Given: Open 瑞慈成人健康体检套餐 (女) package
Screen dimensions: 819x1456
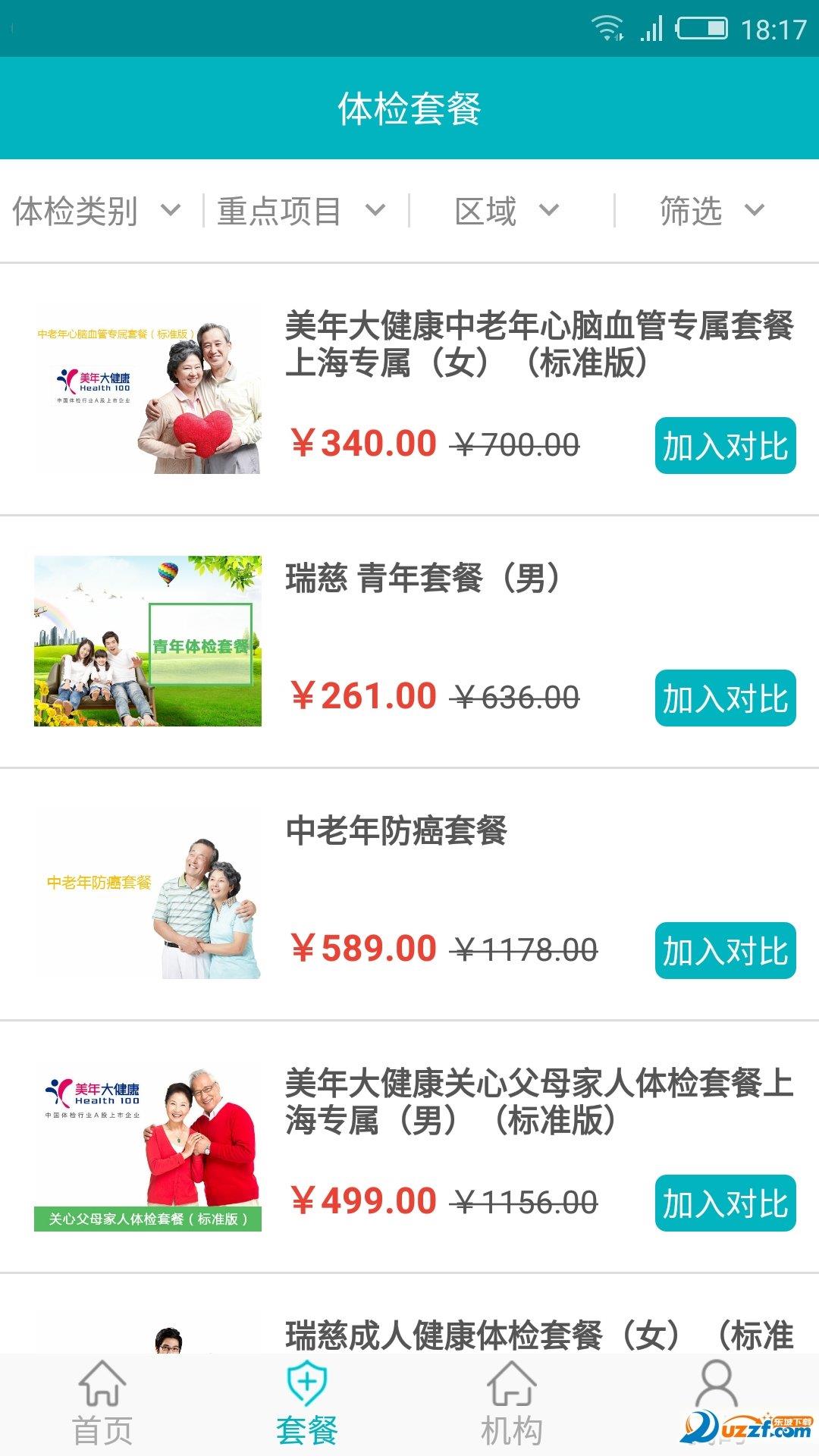Looking at the screenshot, I should [538, 1335].
